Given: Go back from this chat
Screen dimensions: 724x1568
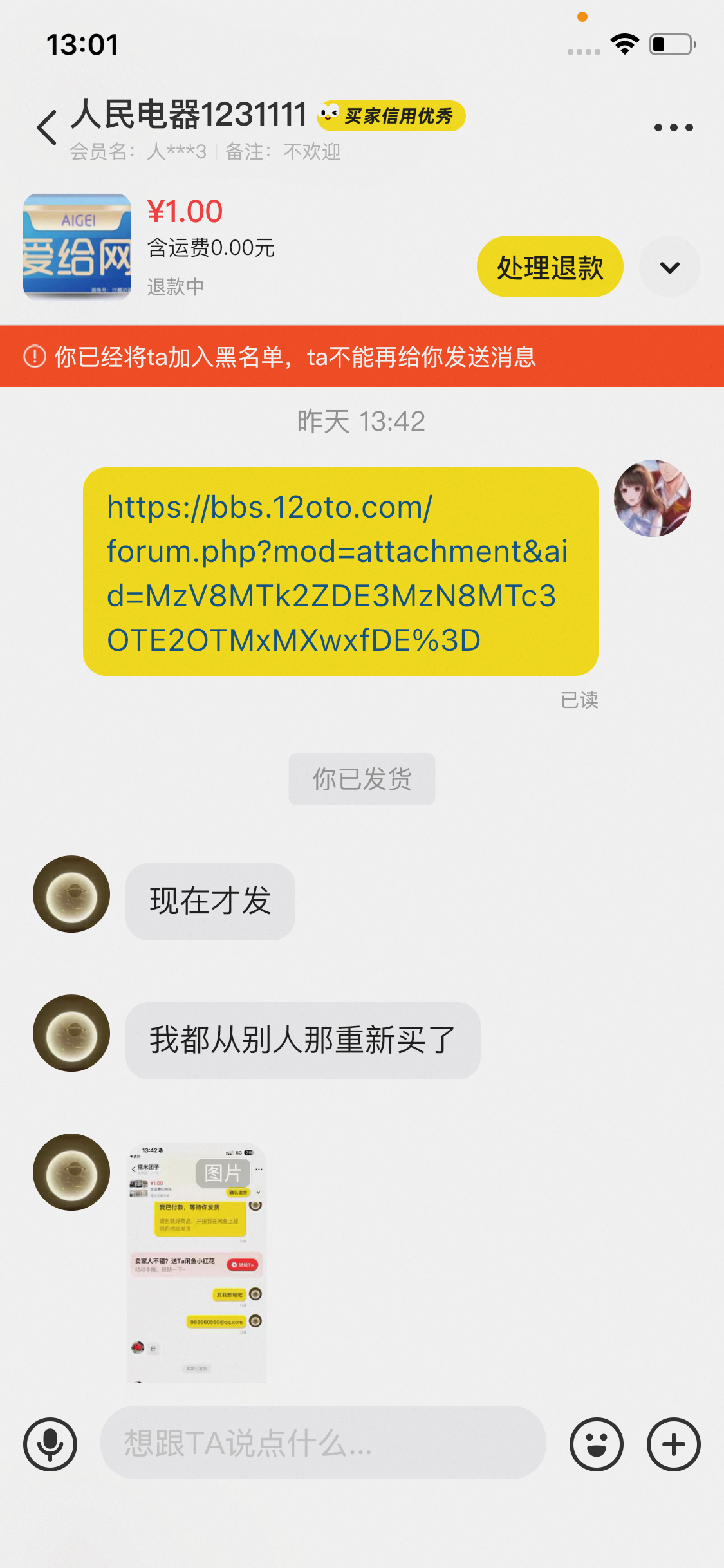Looking at the screenshot, I should click(47, 127).
